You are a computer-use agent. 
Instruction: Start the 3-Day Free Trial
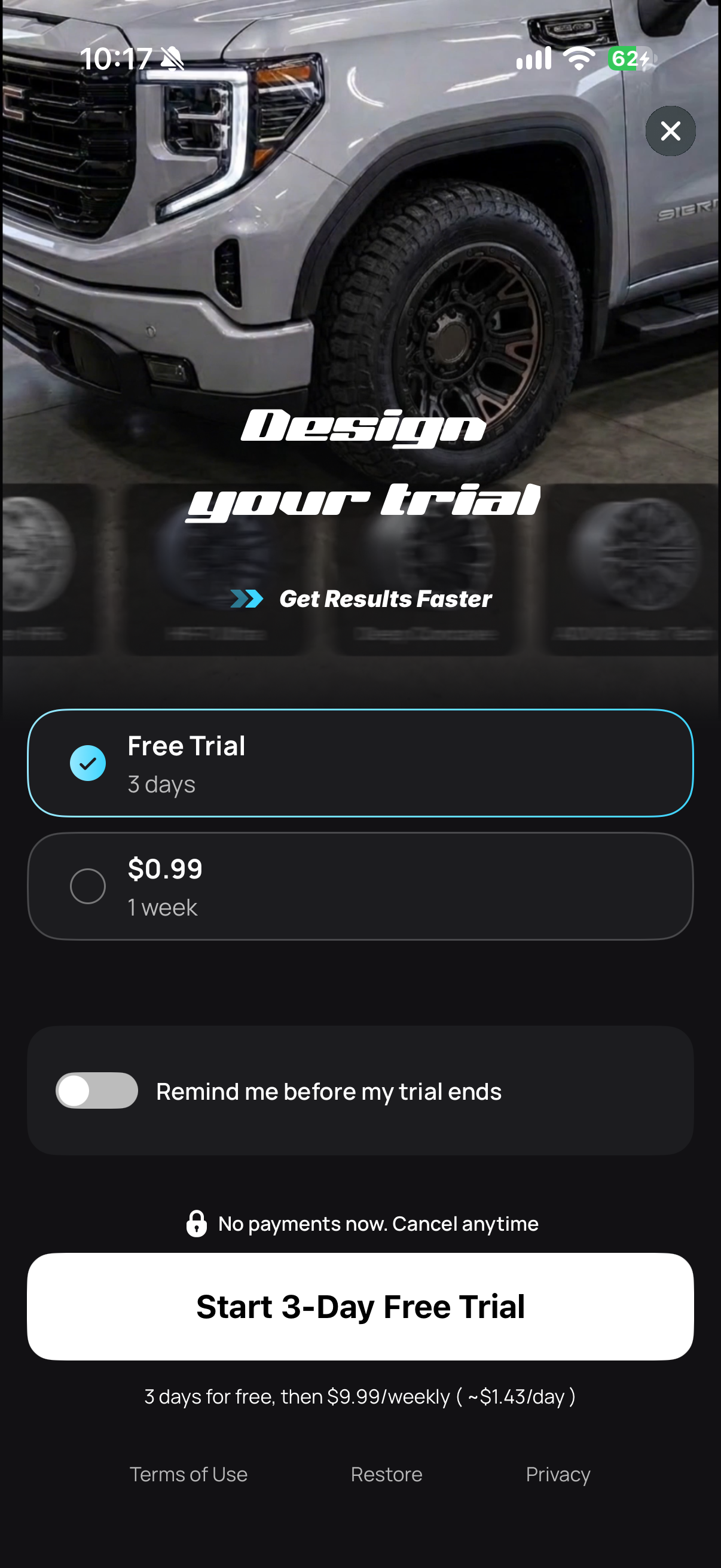[x=360, y=1306]
